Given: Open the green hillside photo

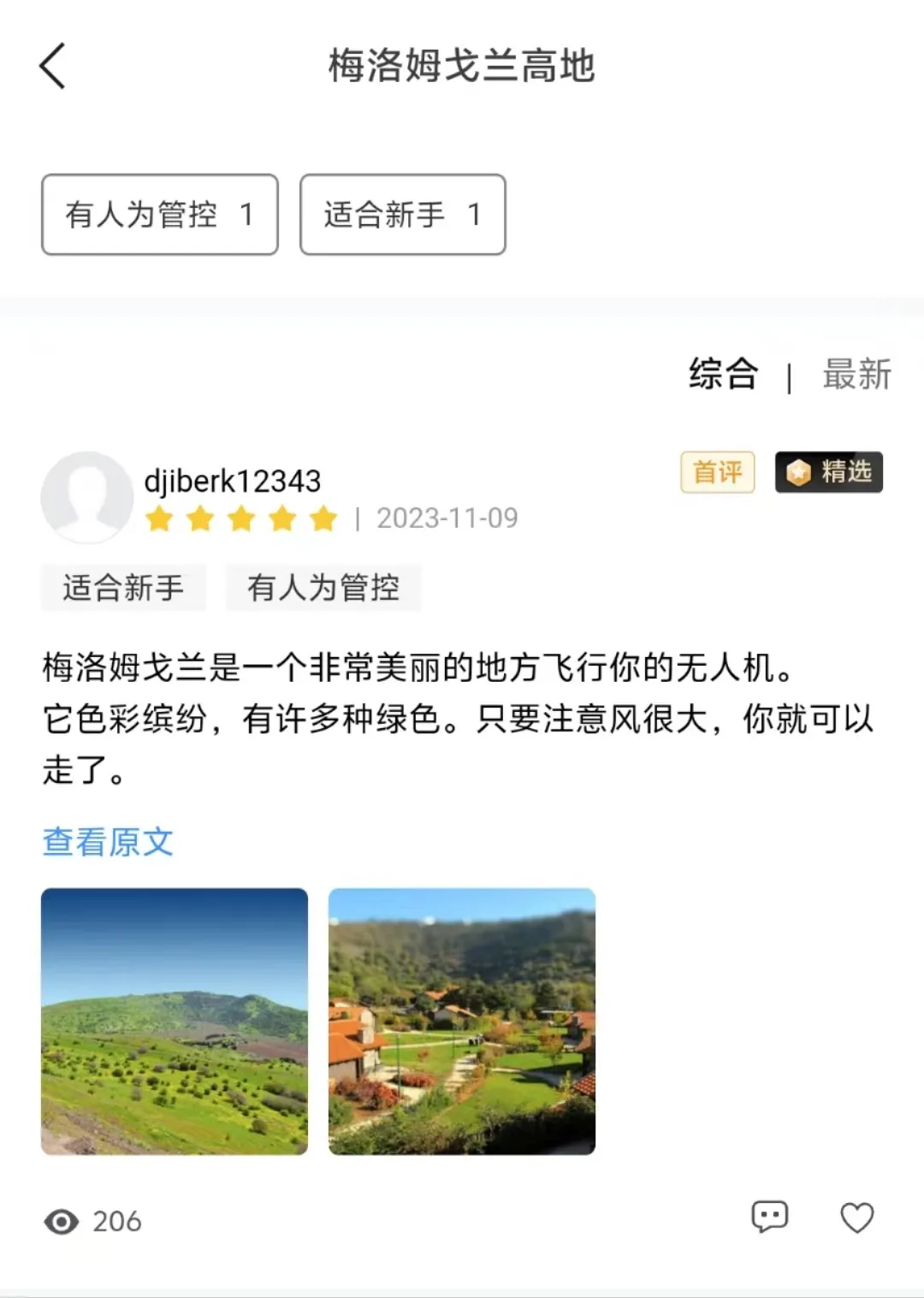Looking at the screenshot, I should point(175,1022).
